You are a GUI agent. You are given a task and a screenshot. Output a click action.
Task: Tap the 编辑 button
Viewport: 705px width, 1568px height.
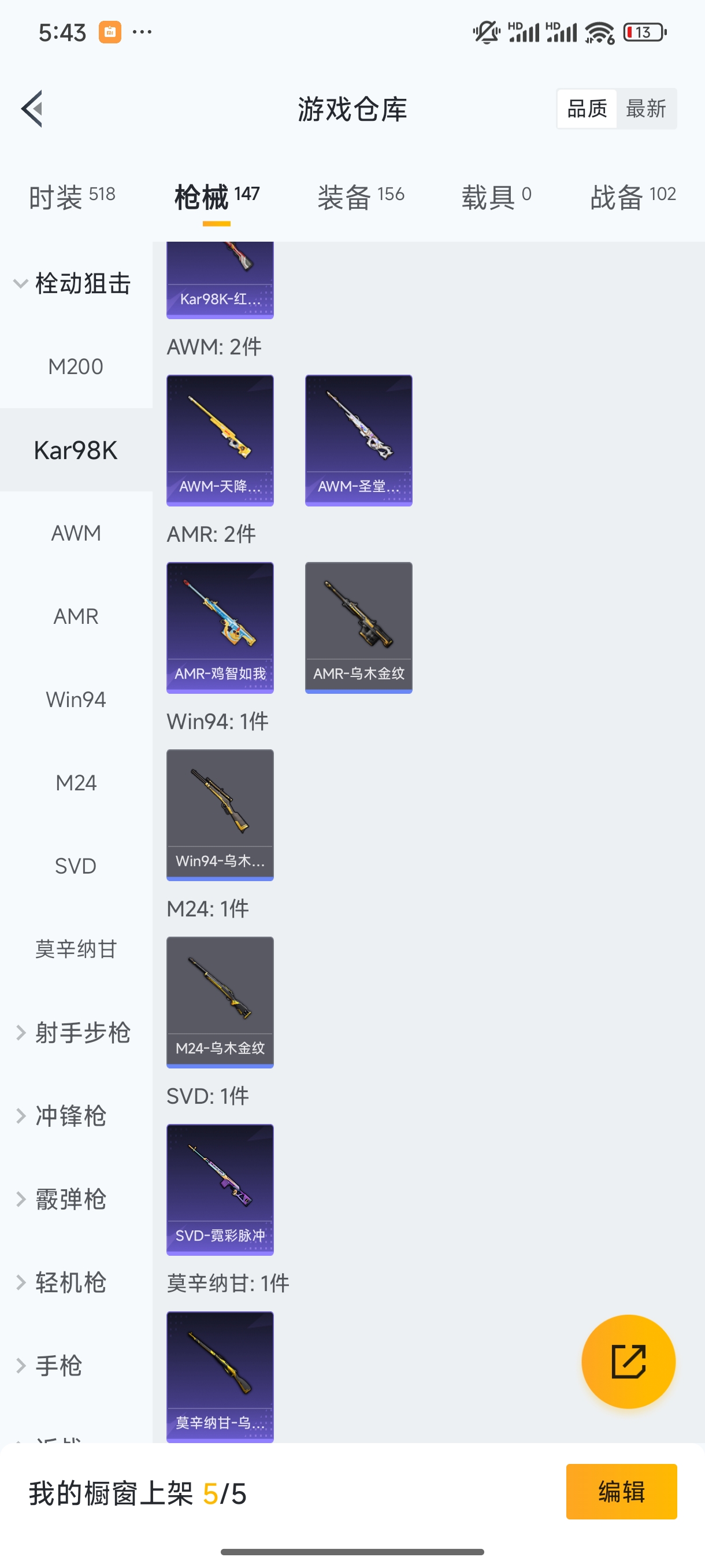point(621,1491)
